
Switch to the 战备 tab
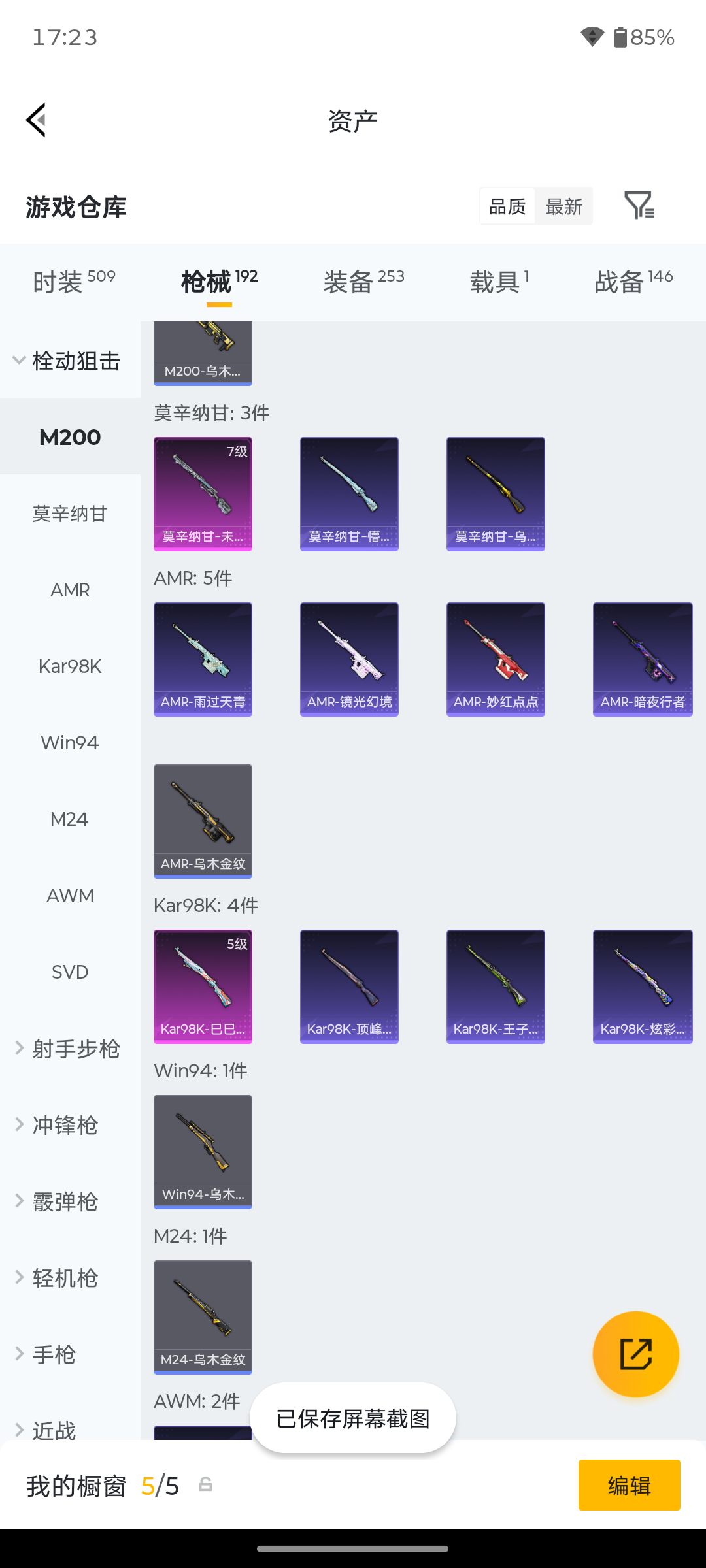633,282
